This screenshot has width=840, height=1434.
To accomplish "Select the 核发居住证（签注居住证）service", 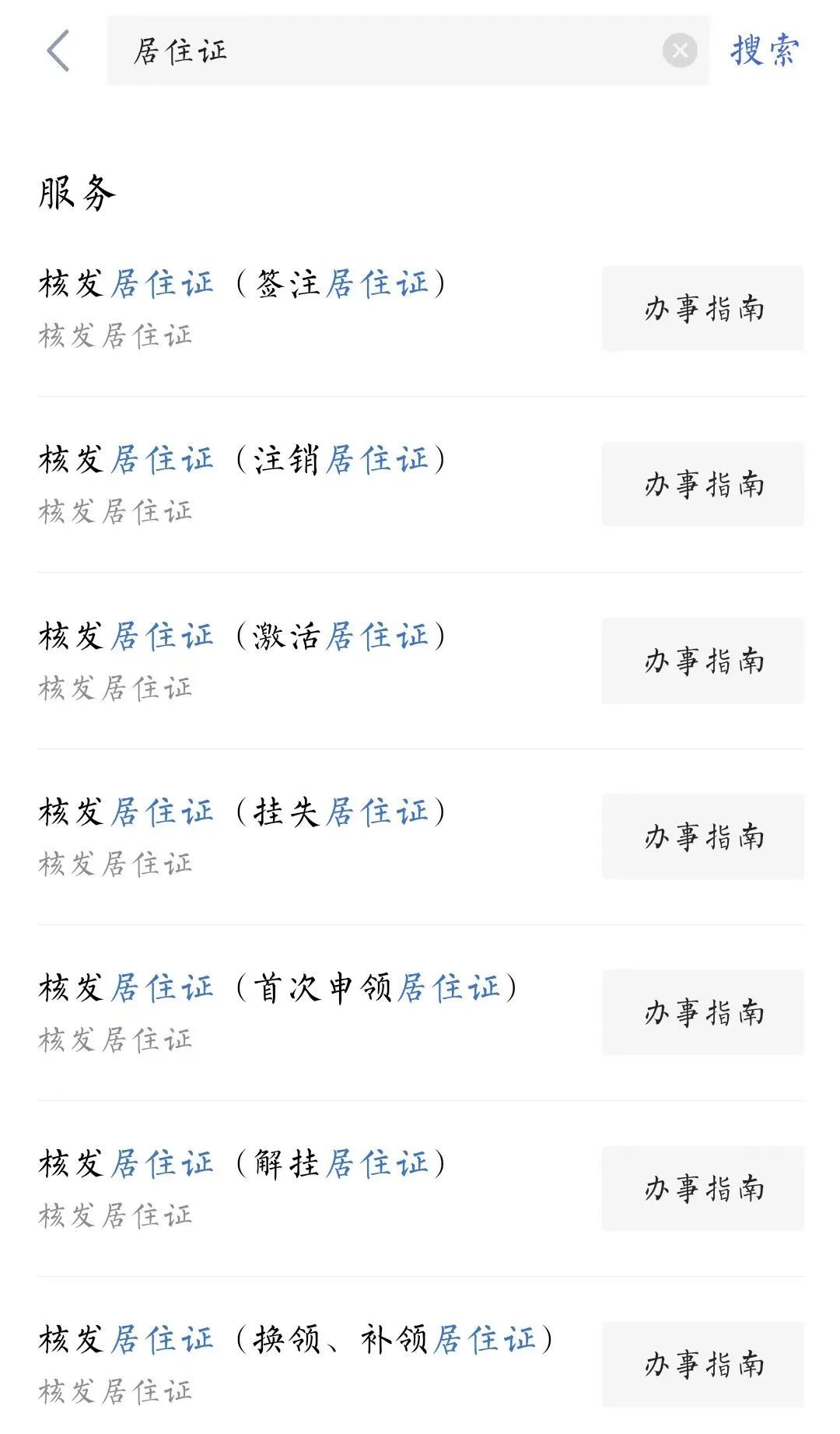I will [x=241, y=284].
